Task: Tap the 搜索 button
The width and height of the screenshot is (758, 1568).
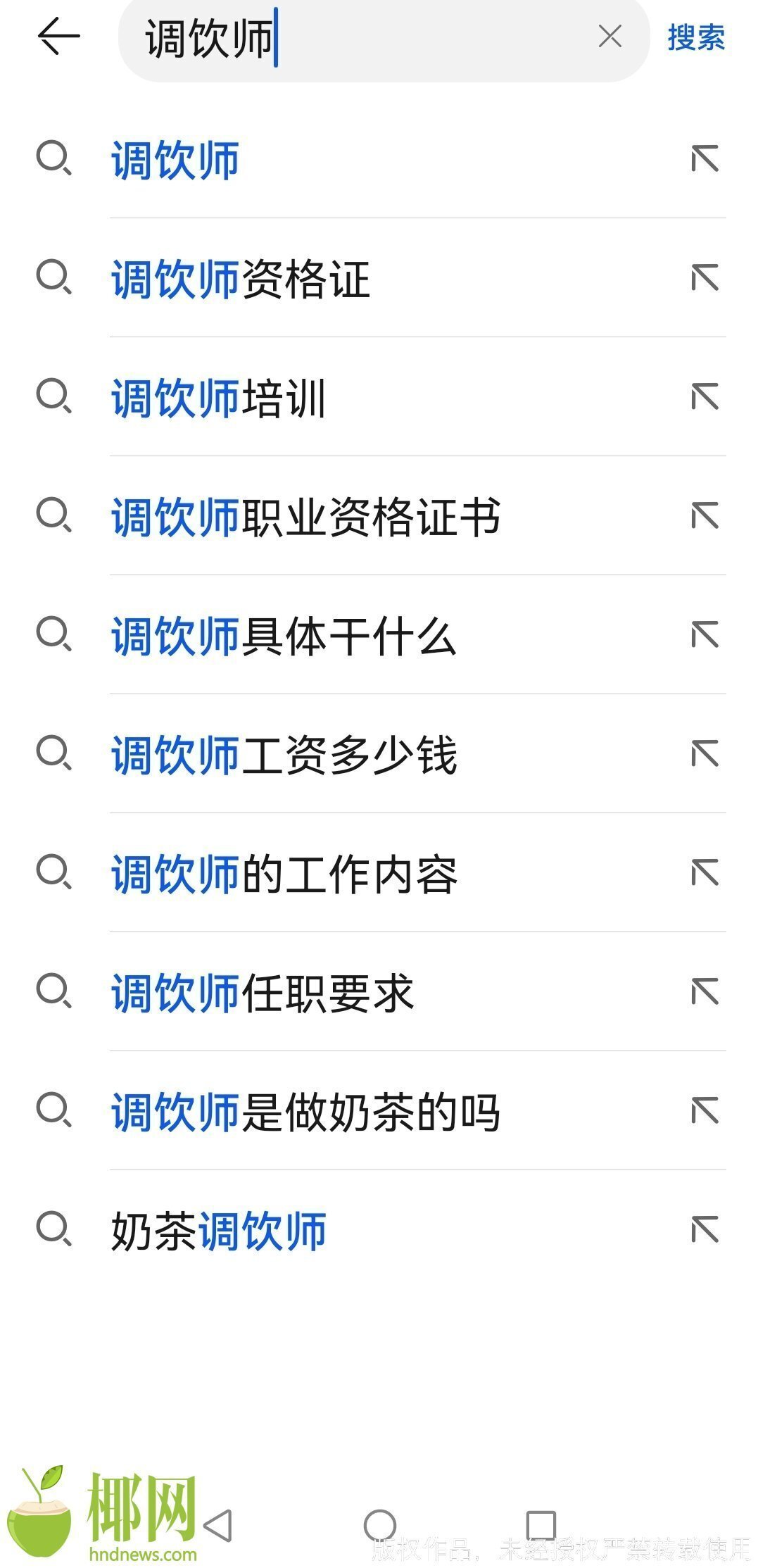Action: tap(695, 37)
